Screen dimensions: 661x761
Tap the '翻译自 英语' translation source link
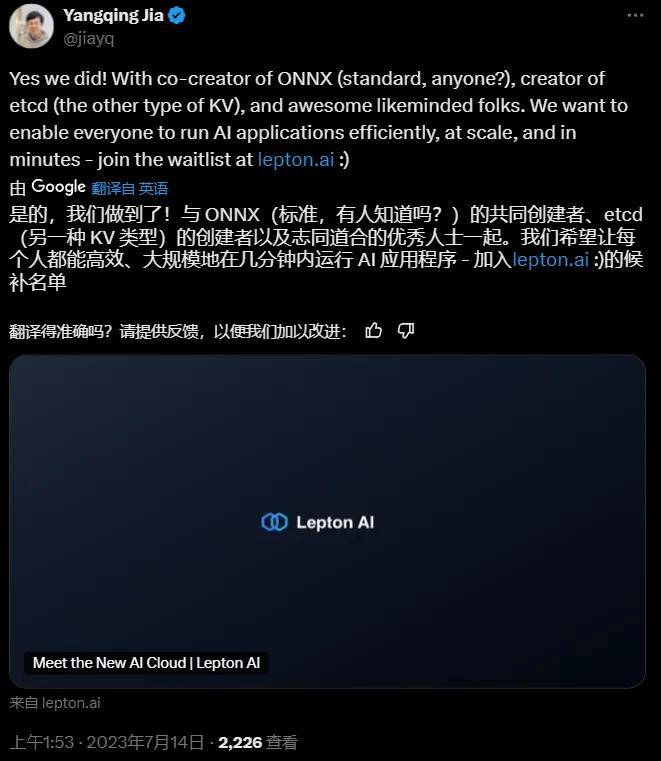click(x=129, y=188)
